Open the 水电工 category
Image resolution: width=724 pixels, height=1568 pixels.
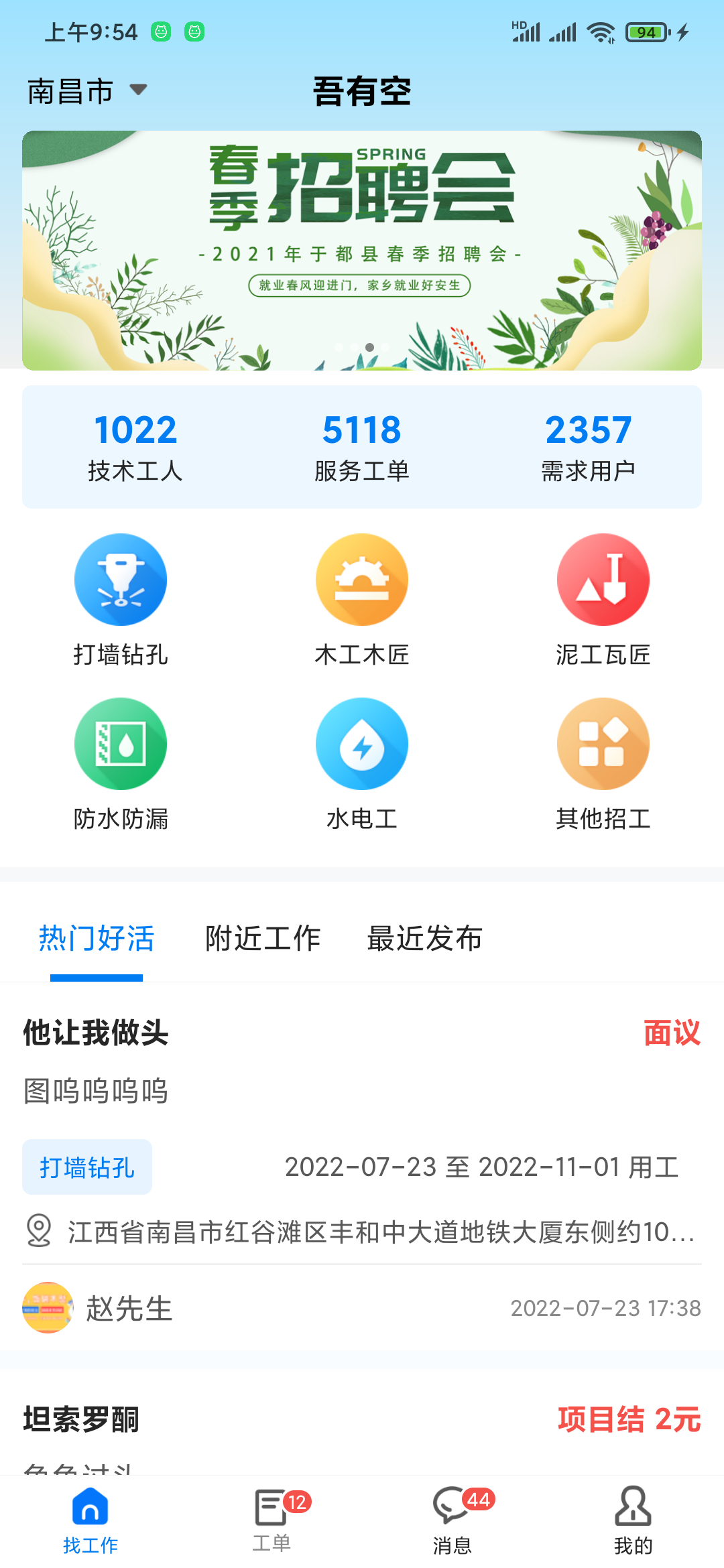pos(362,744)
